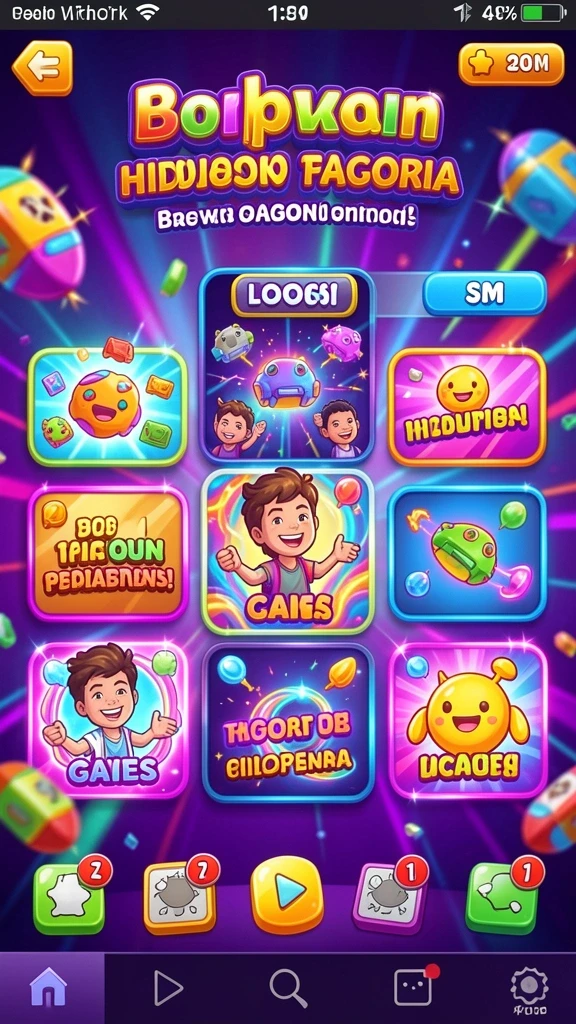The width and height of the screenshot is (576, 1024).
Task: Go to the Home tab
Action: 50,987
